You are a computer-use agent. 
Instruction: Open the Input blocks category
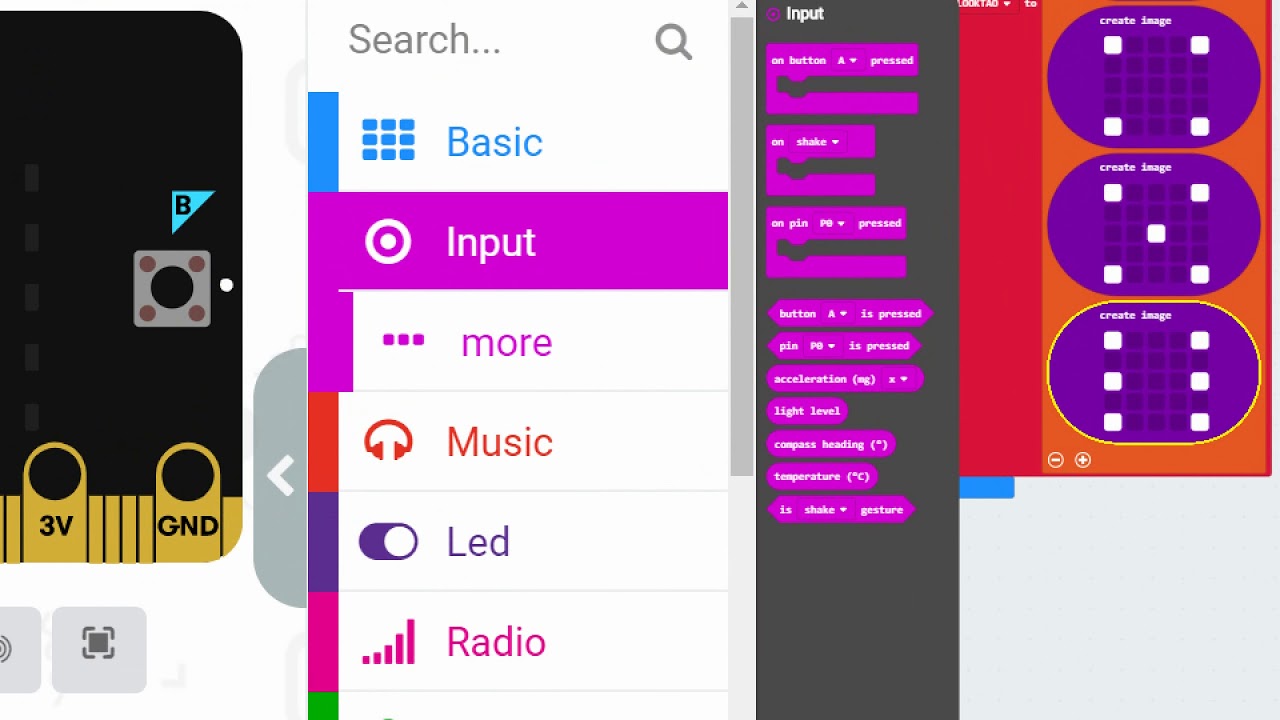(x=490, y=242)
